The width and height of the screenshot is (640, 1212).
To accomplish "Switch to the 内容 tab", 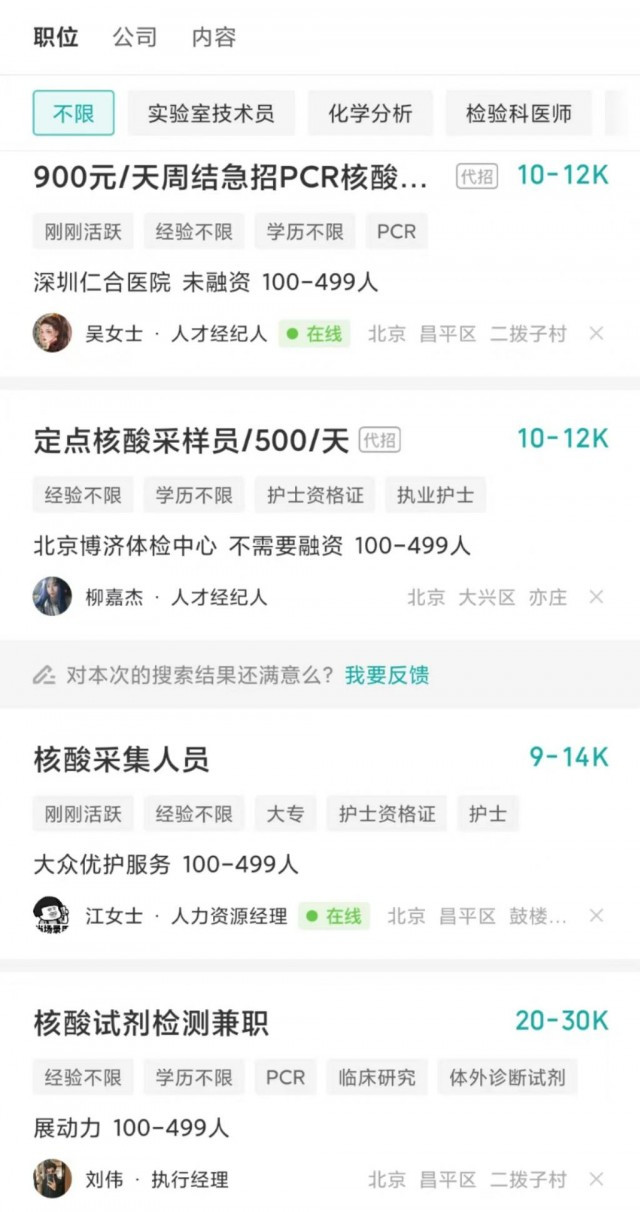I will (214, 37).
